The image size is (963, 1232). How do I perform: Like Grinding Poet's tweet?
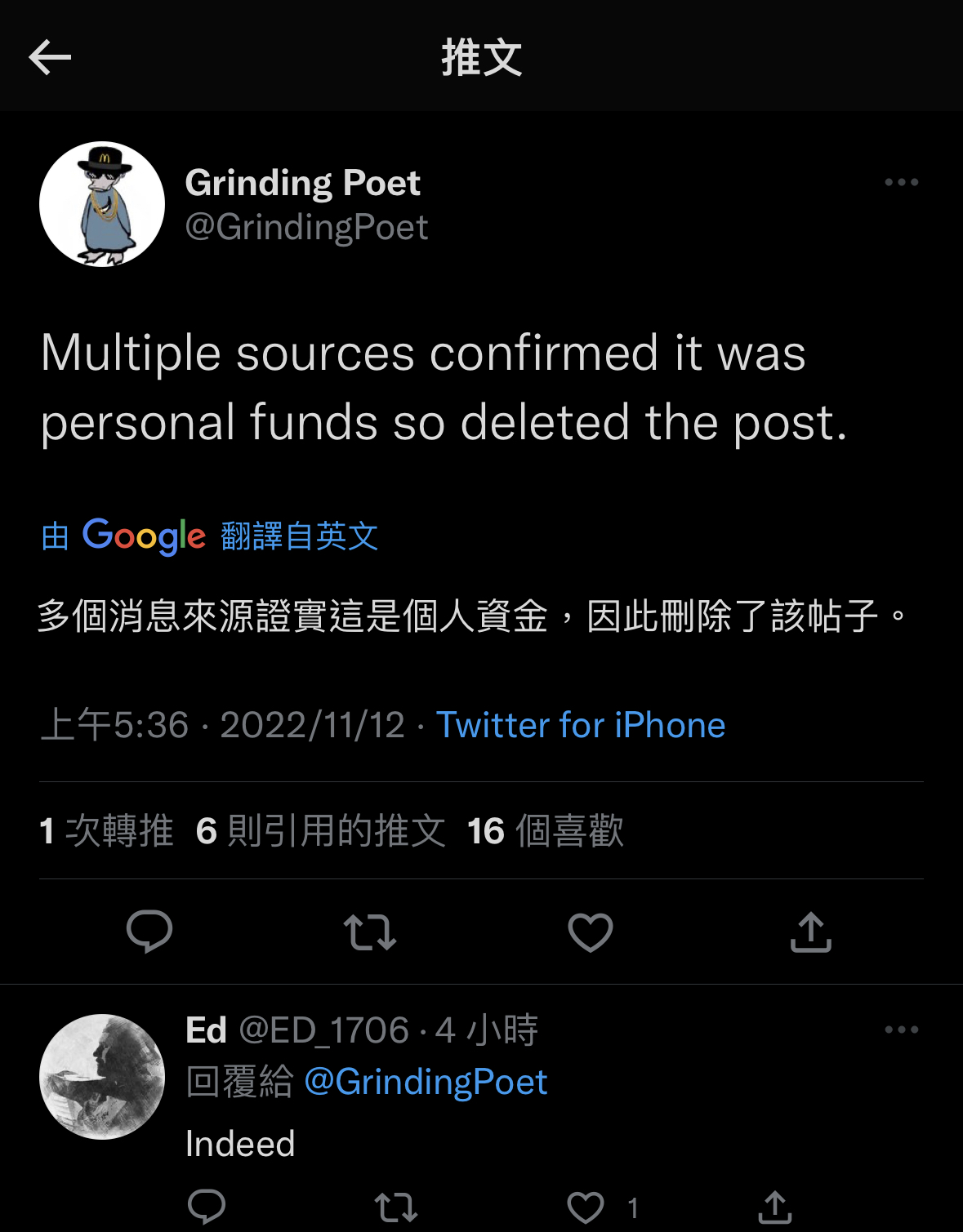click(590, 932)
